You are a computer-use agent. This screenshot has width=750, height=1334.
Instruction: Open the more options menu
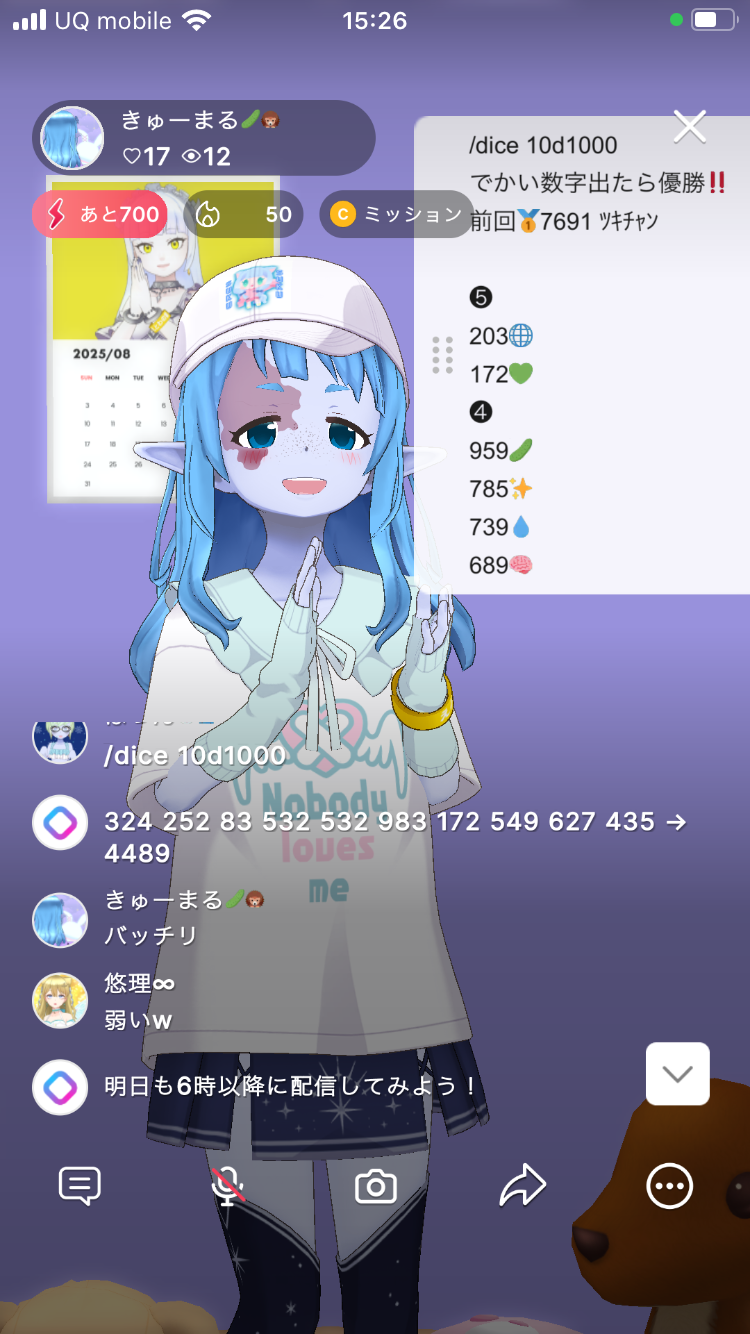tap(670, 1187)
